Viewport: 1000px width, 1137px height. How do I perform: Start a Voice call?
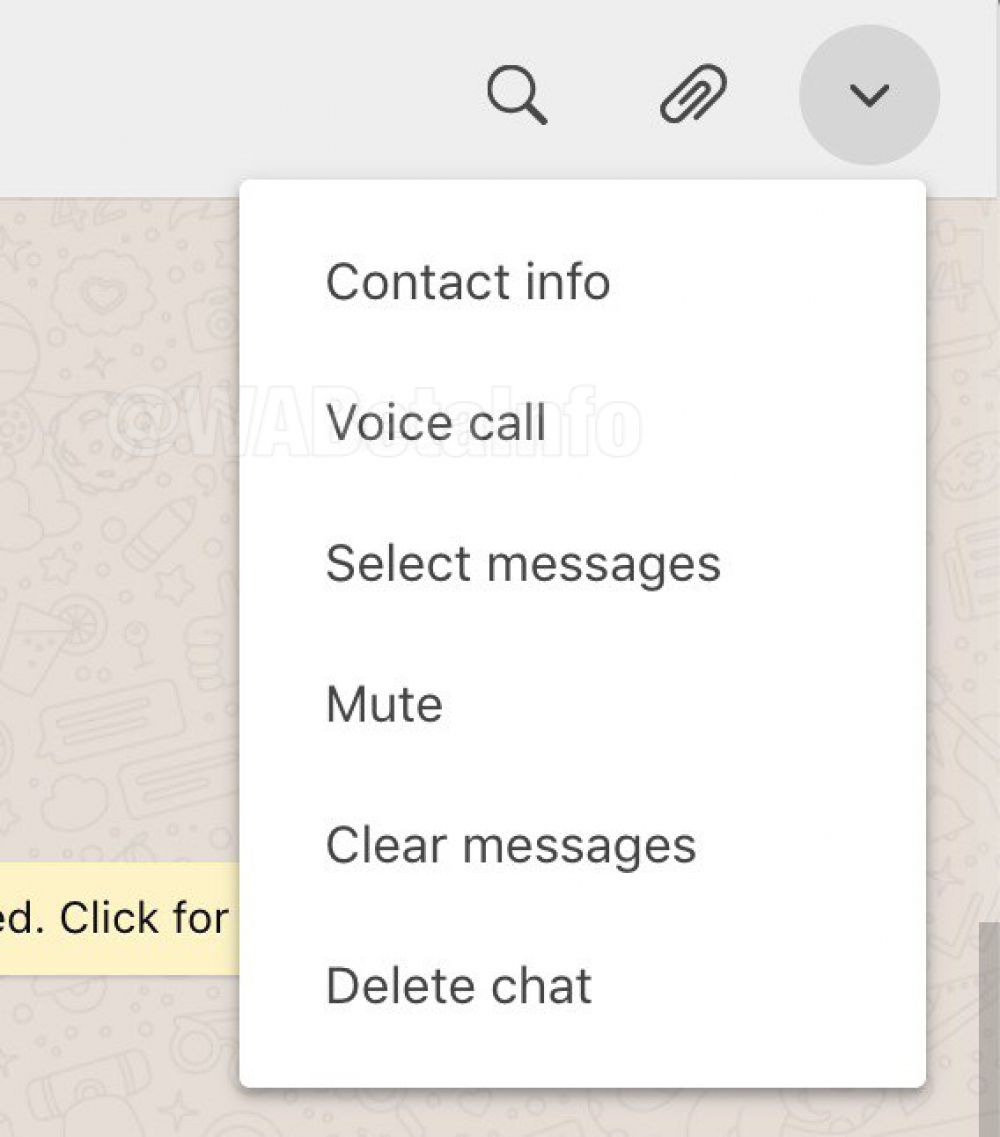coord(436,423)
